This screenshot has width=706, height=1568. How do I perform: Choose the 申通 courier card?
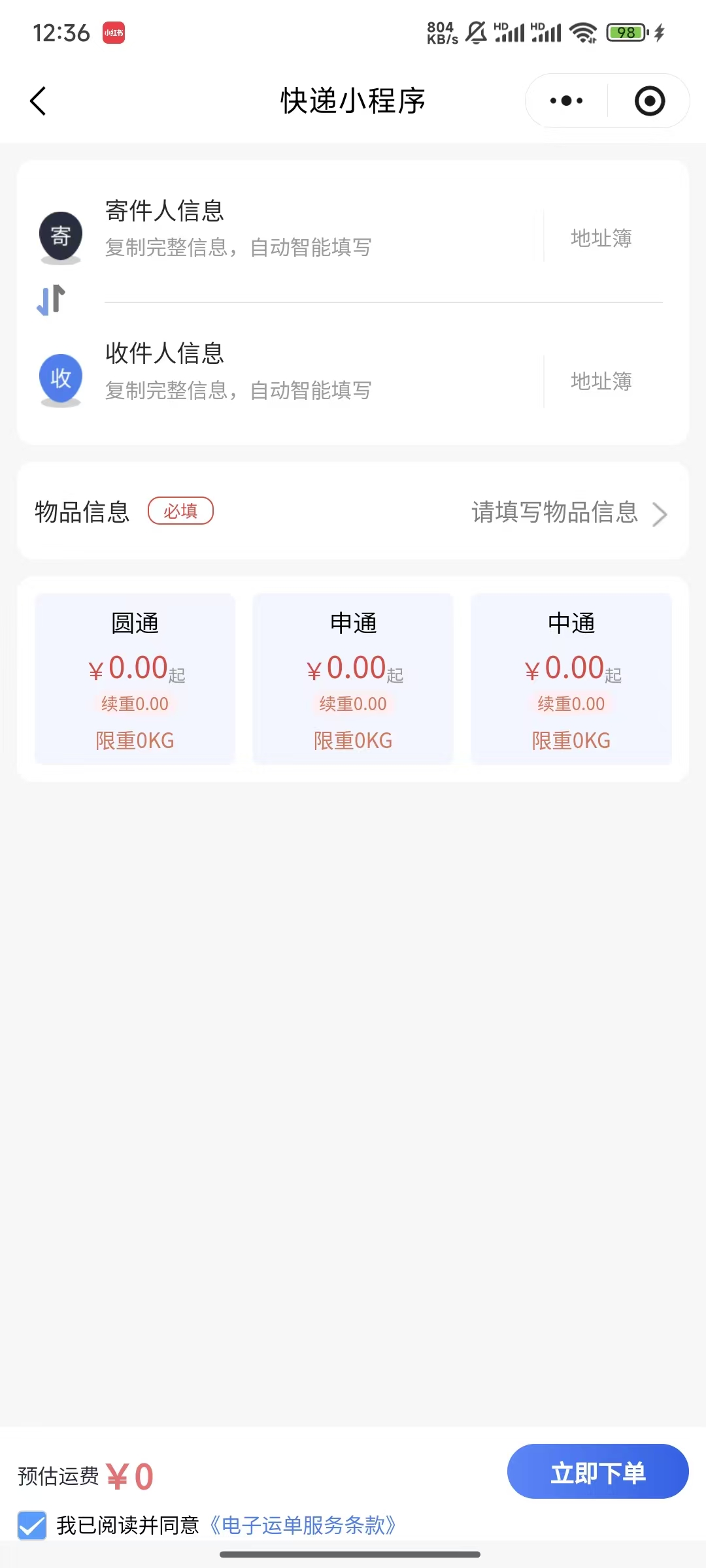tap(353, 679)
